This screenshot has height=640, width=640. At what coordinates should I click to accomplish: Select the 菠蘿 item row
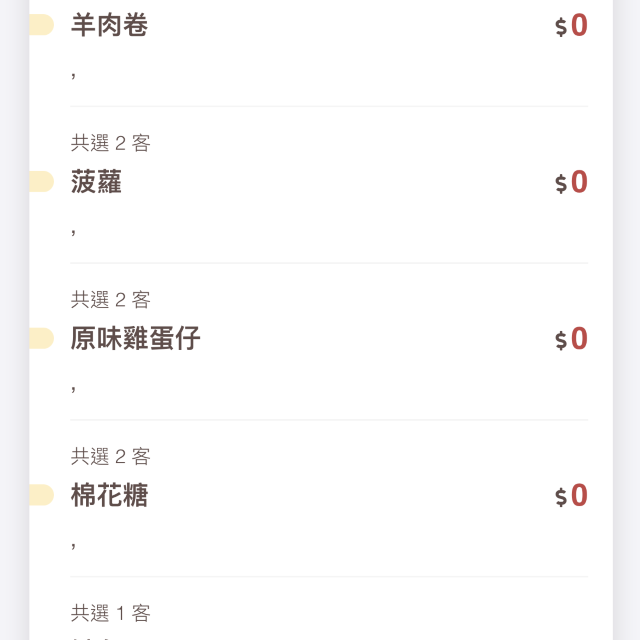97,183
